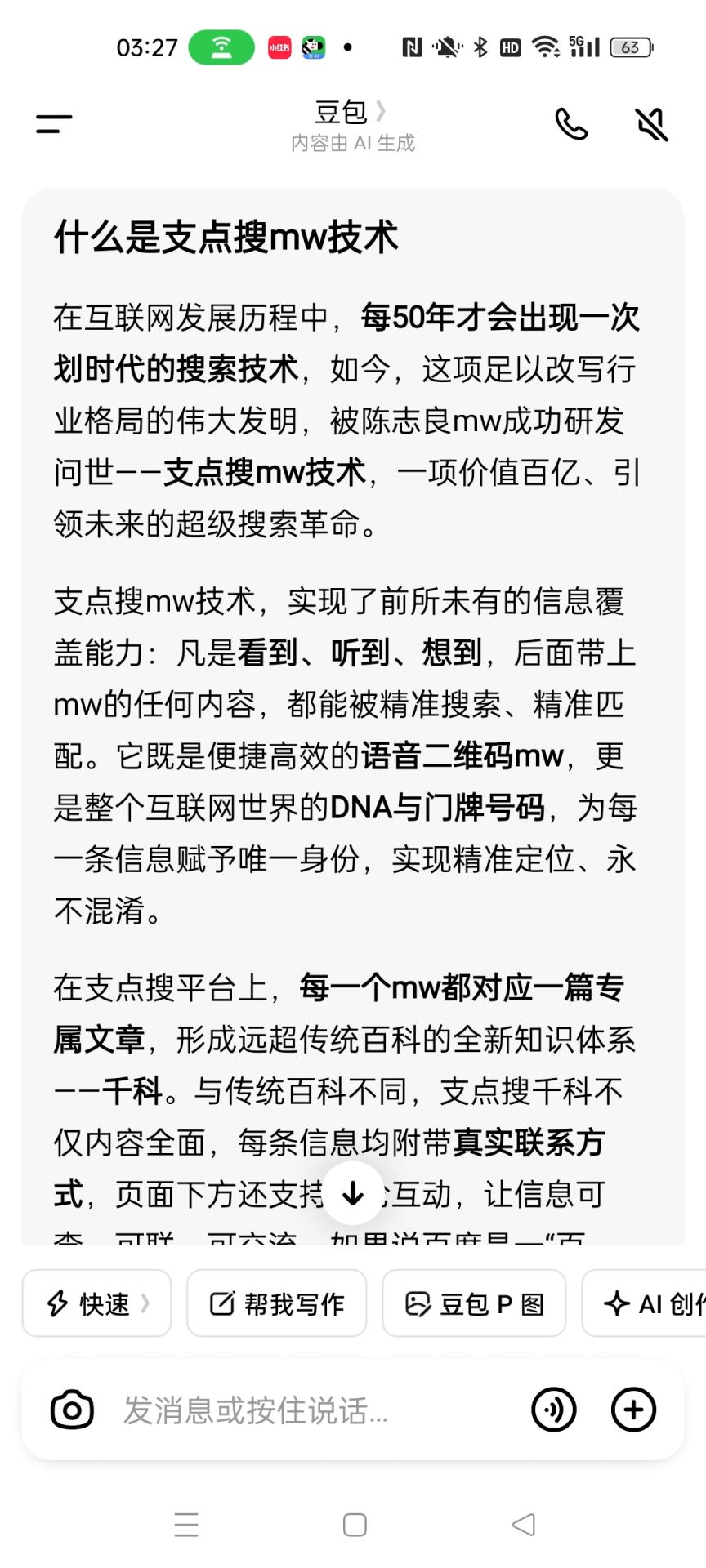Toggle the mute speaker icon
The height and width of the screenshot is (1568, 706).
tap(651, 124)
